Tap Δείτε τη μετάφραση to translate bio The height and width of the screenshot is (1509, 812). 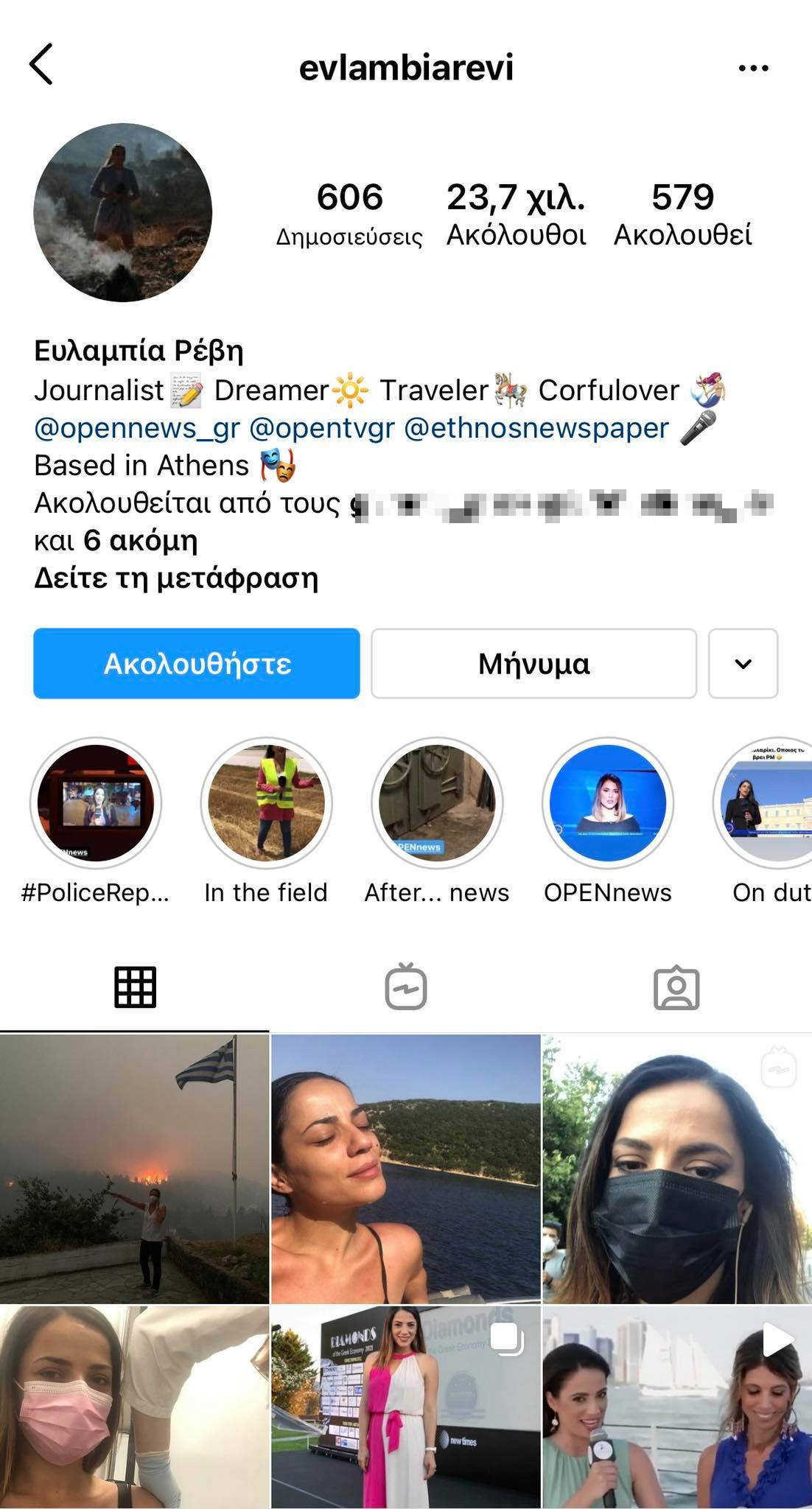click(176, 578)
